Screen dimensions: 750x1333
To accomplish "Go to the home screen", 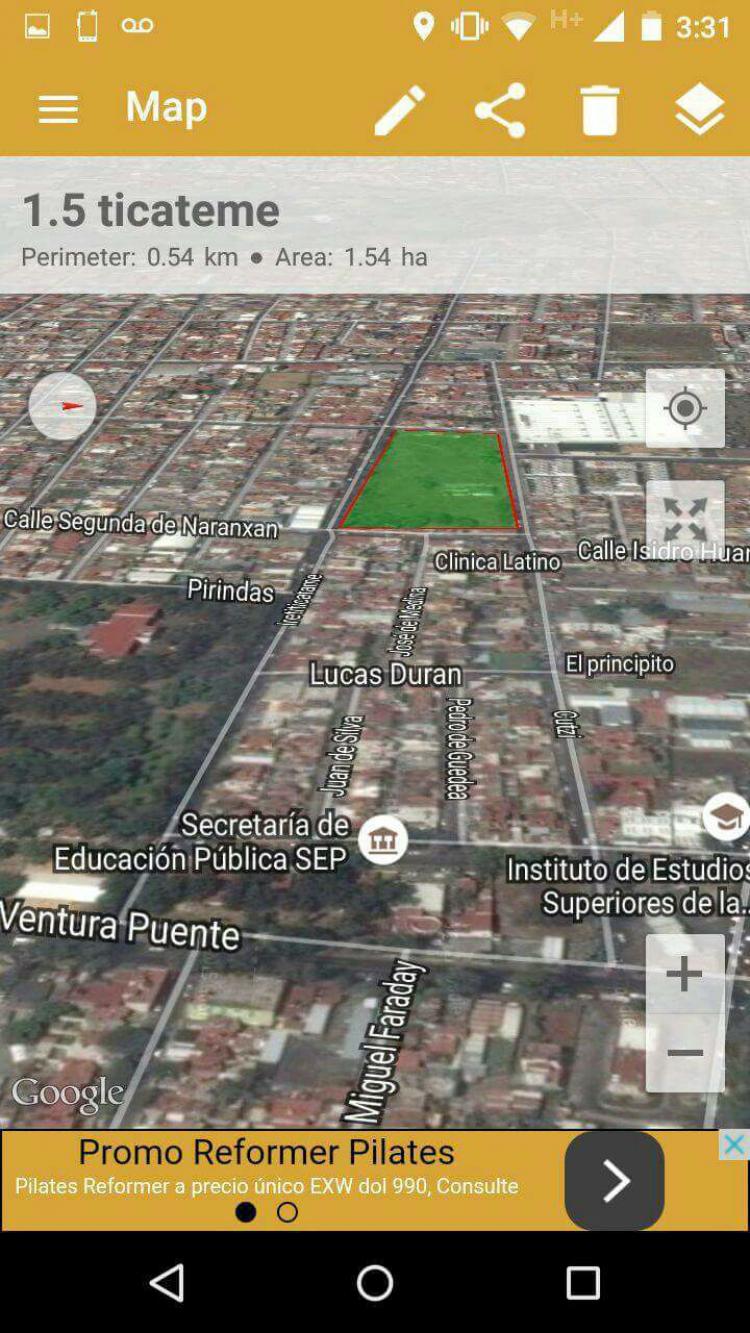I will (x=375, y=1282).
